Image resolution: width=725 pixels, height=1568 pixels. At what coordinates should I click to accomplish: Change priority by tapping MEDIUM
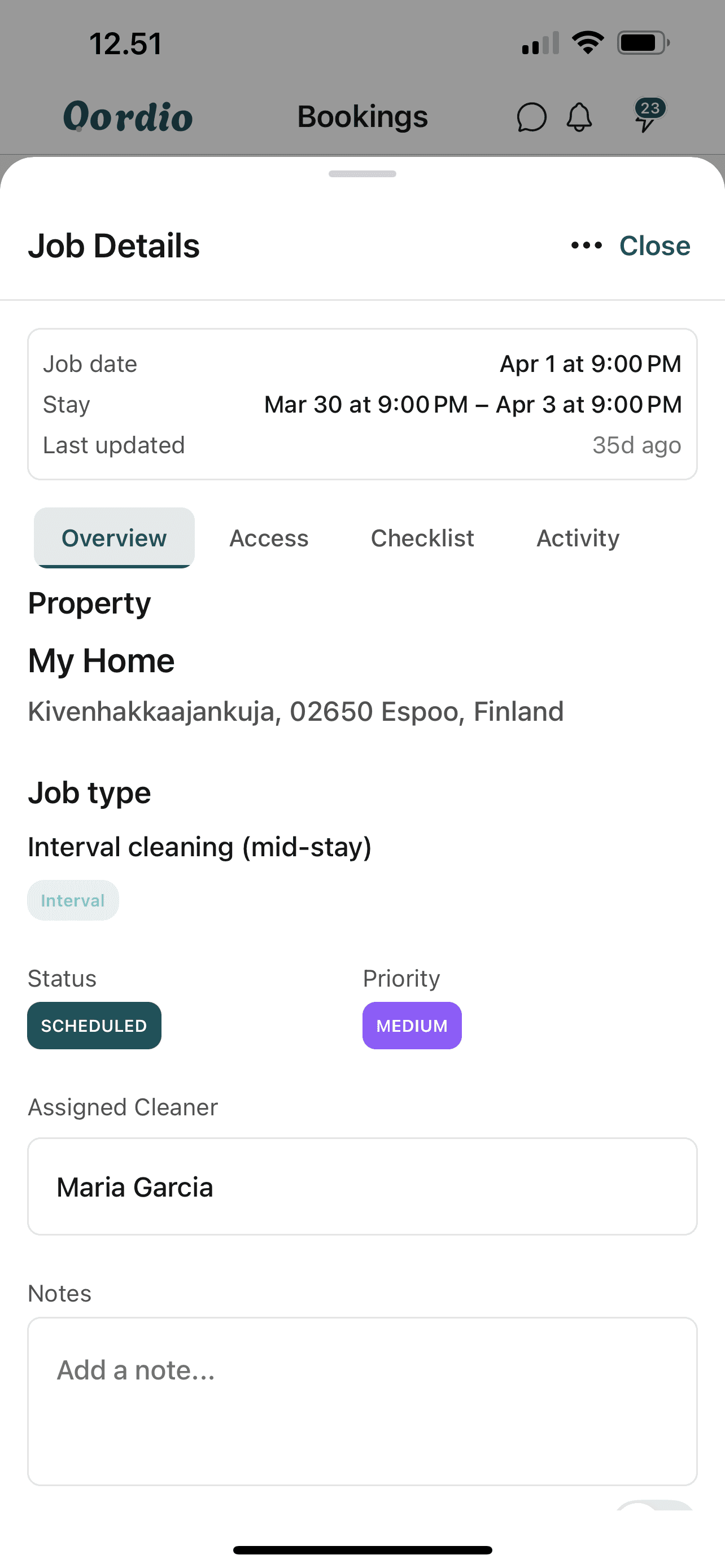(x=412, y=1025)
